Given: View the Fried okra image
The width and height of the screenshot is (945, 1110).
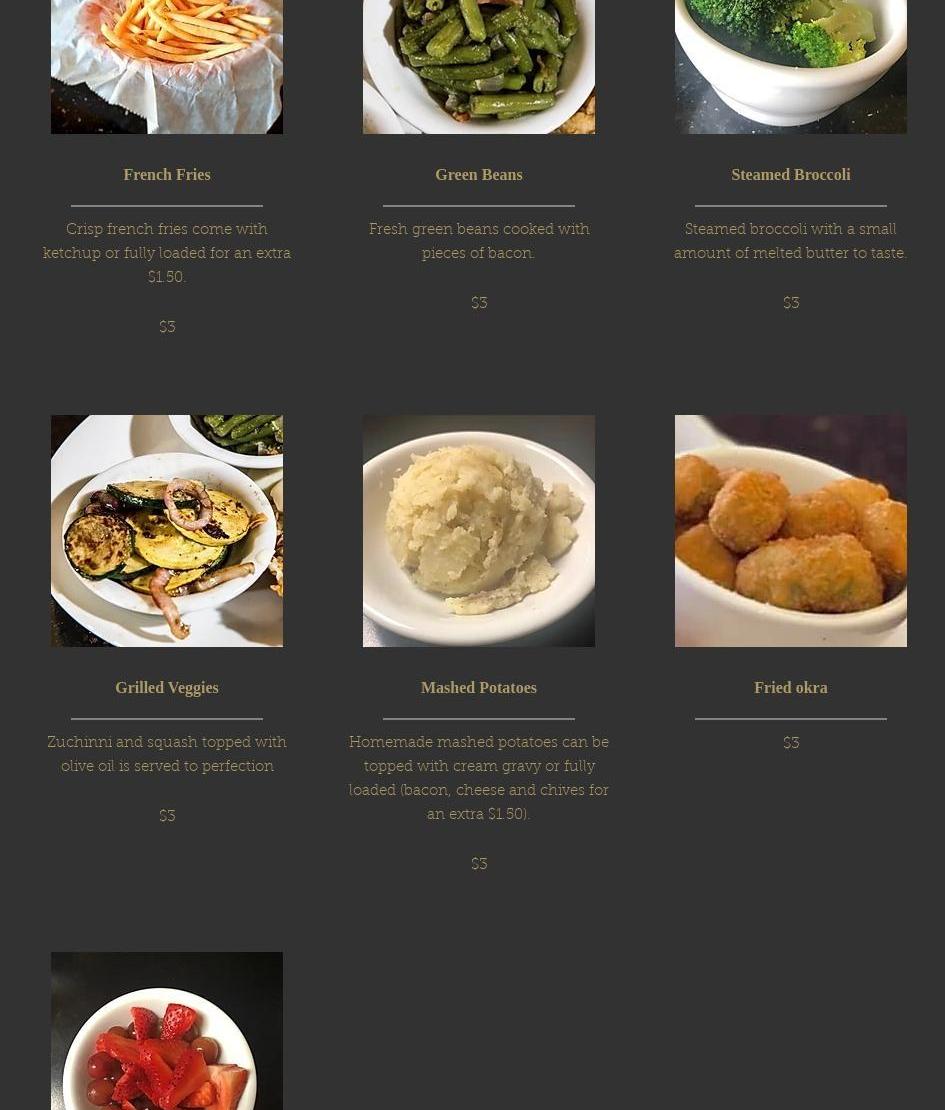Looking at the screenshot, I should tap(790, 530).
